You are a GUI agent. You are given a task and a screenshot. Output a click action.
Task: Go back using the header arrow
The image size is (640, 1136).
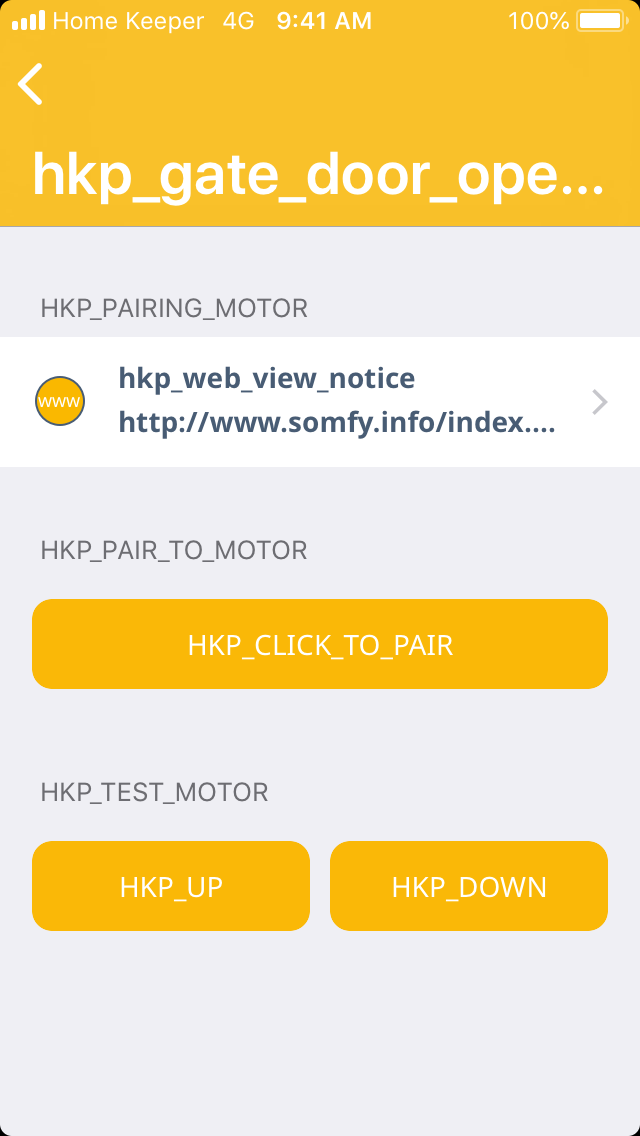pos(31,84)
